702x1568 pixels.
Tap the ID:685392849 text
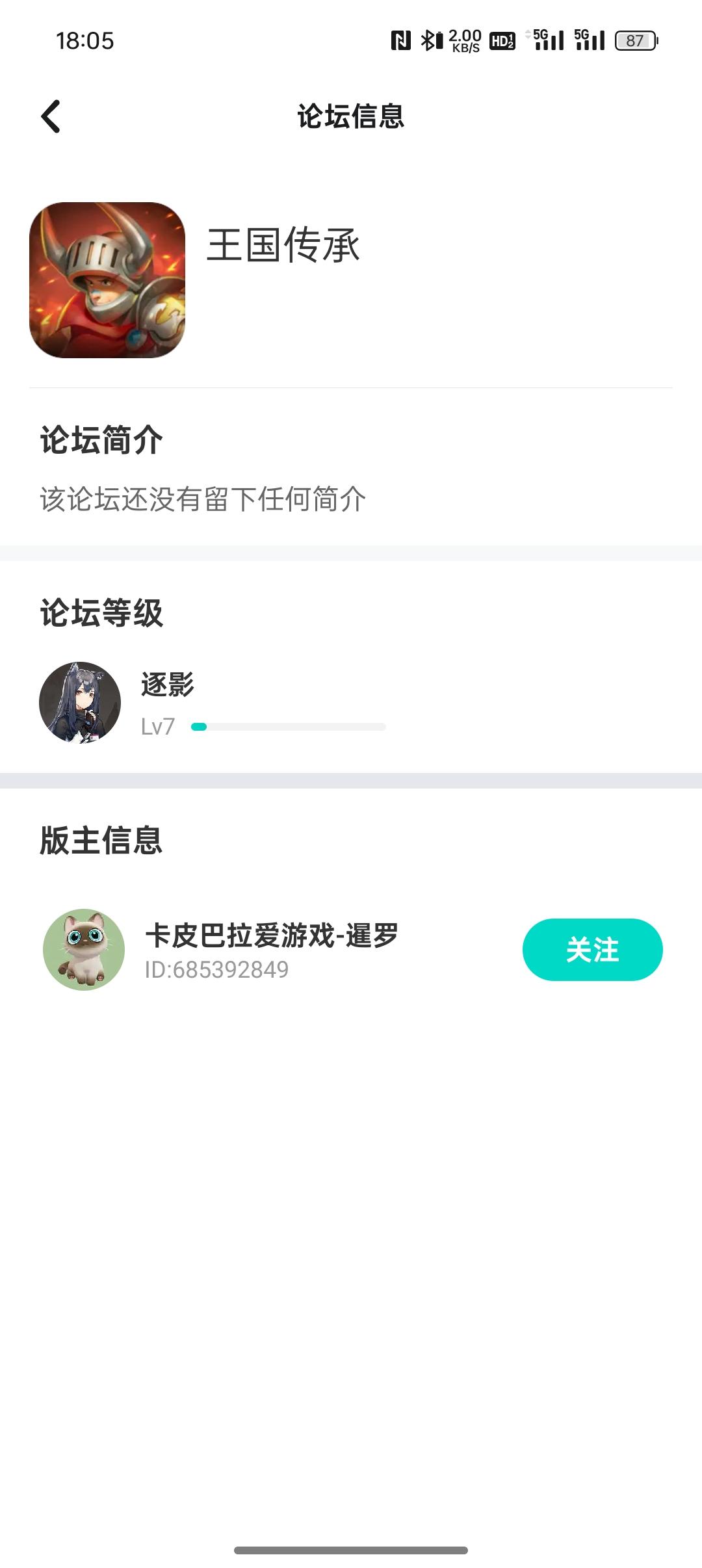click(x=217, y=969)
